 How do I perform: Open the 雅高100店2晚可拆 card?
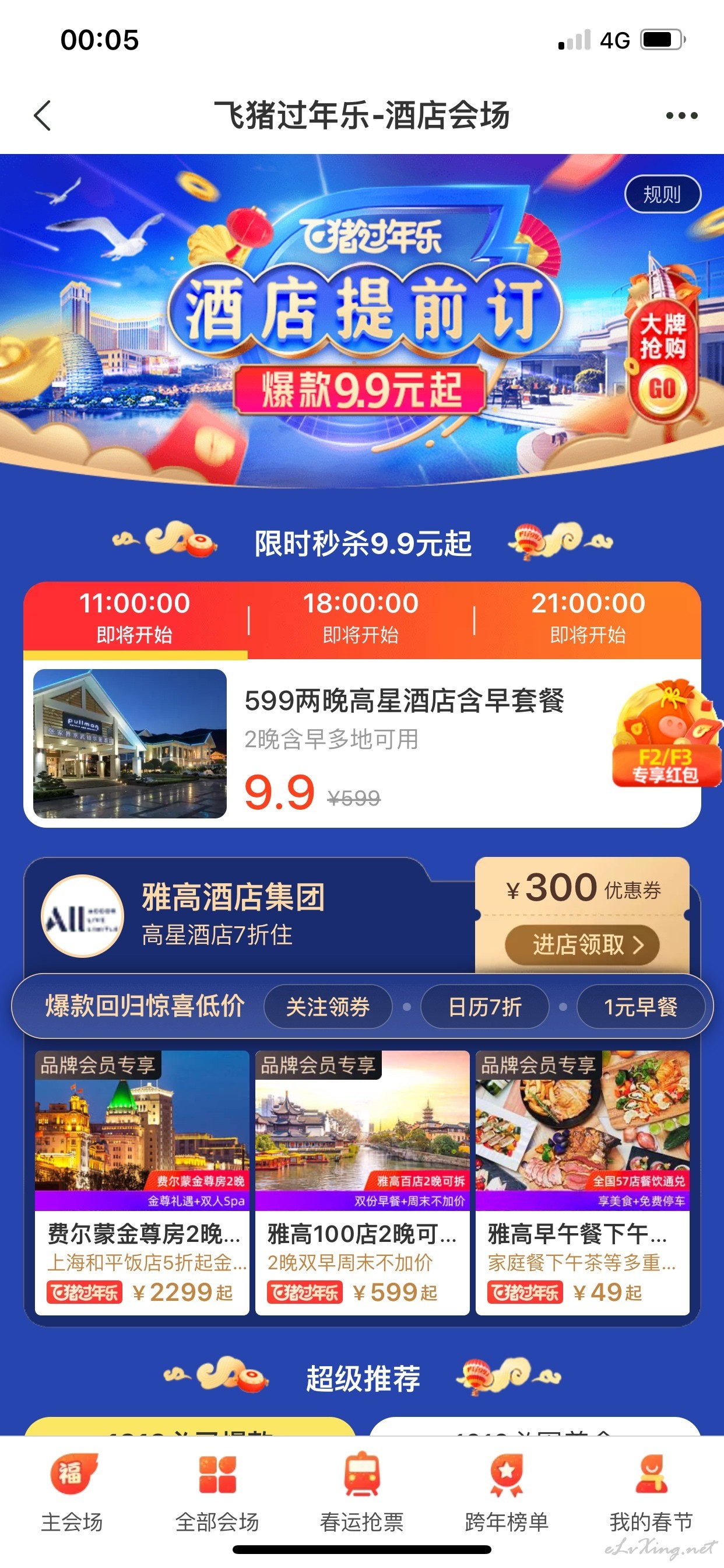[x=362, y=1182]
